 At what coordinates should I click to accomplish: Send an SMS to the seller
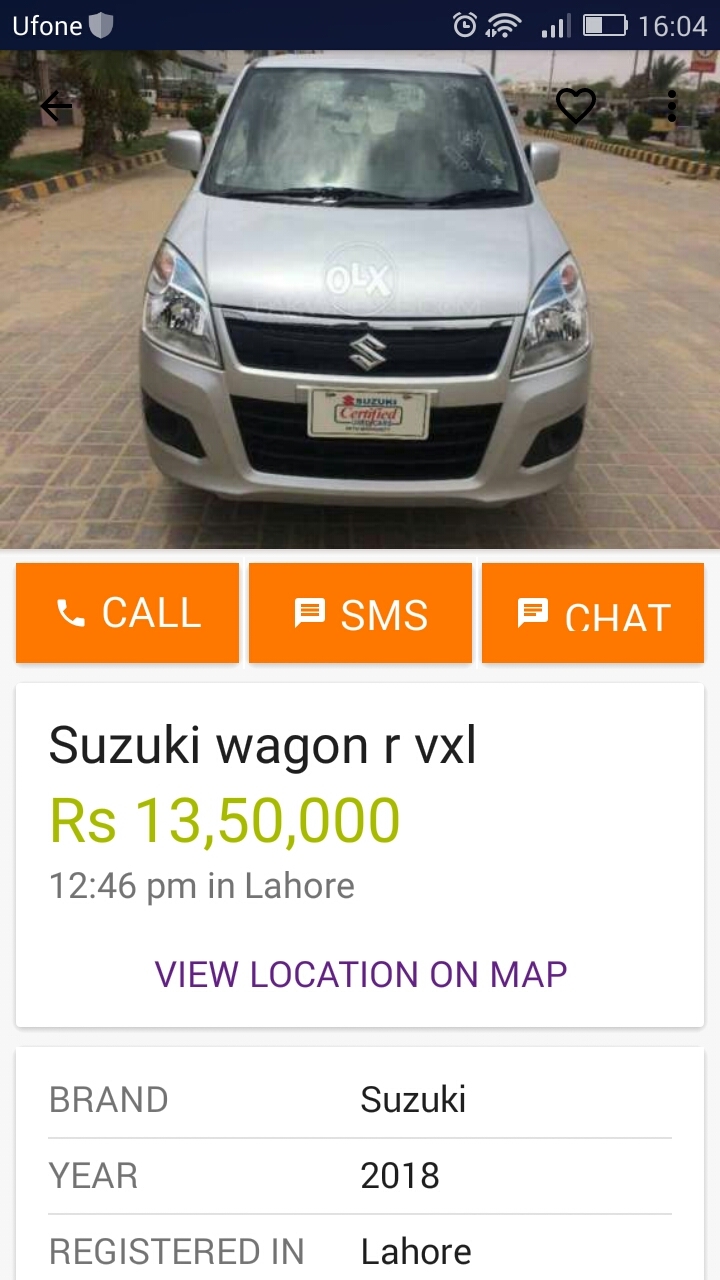click(360, 613)
